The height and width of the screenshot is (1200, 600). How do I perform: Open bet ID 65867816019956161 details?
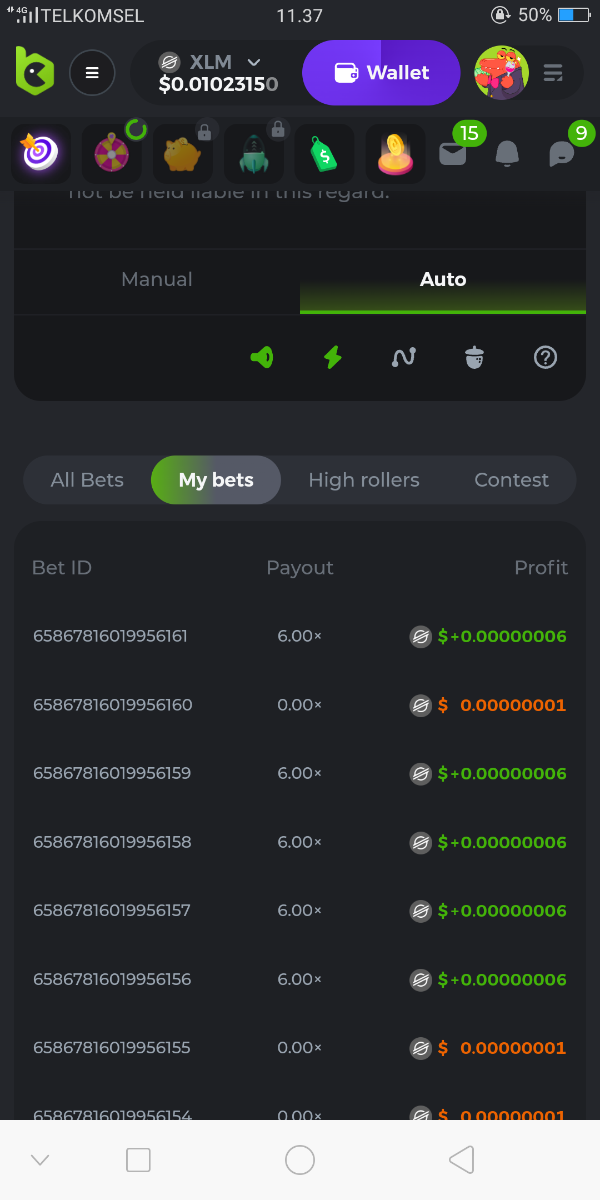pyautogui.click(x=110, y=636)
